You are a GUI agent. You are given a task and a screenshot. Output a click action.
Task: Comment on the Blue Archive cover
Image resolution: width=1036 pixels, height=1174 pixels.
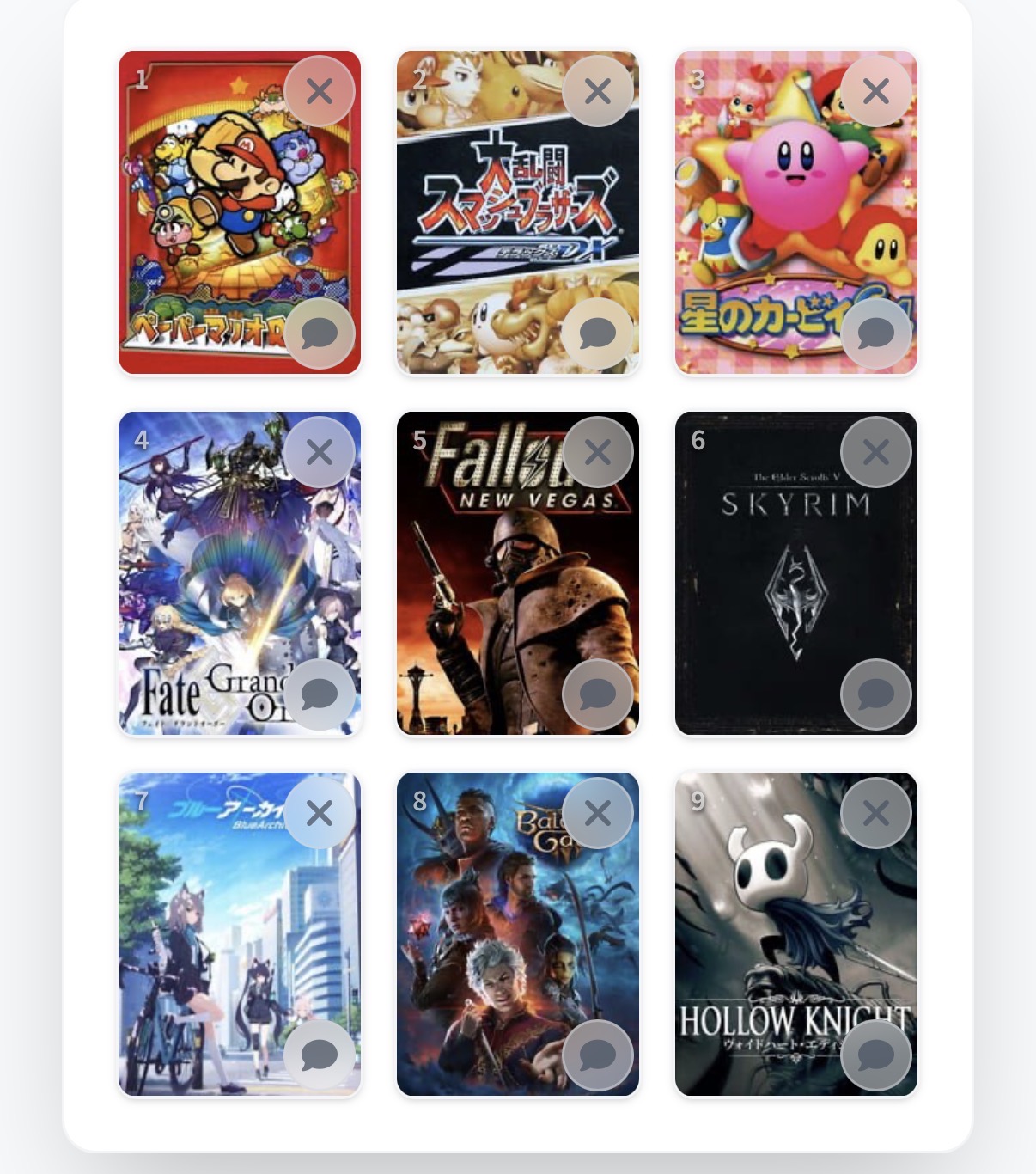pos(319,1055)
